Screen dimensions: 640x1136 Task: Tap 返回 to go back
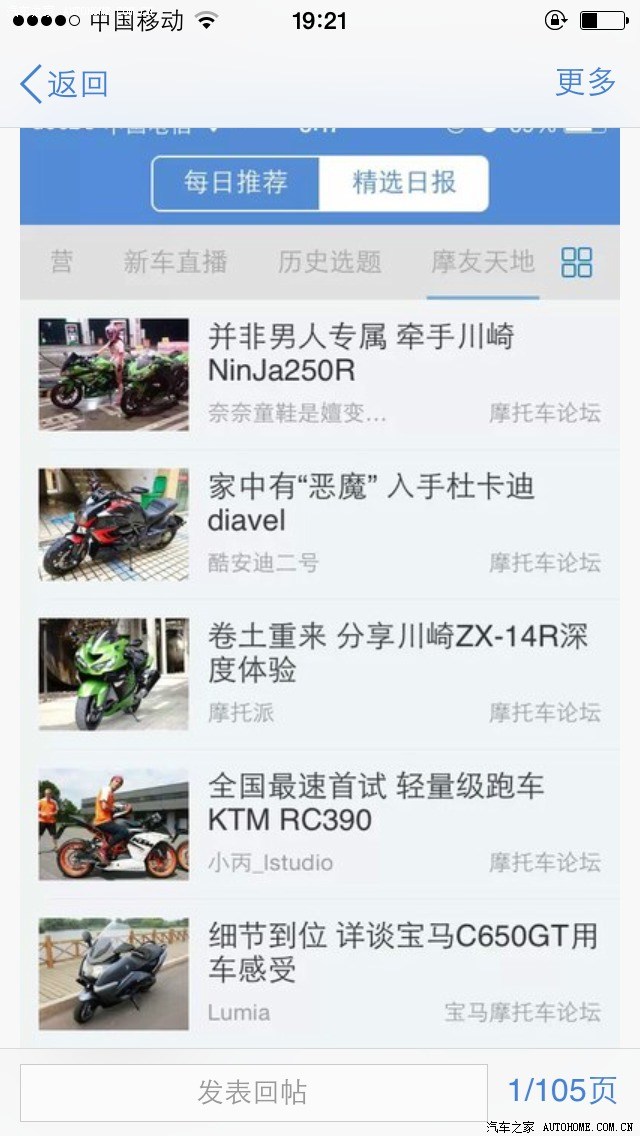tap(64, 84)
